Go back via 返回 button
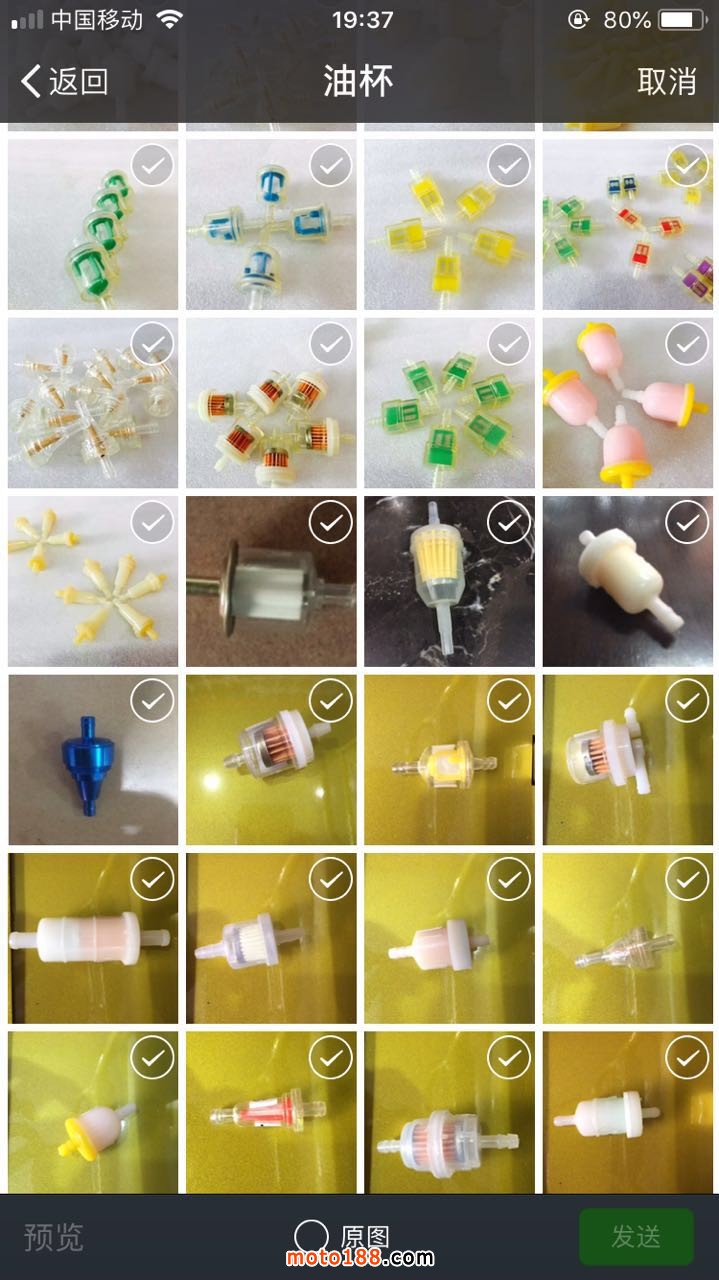The image size is (719, 1280). pos(65,81)
